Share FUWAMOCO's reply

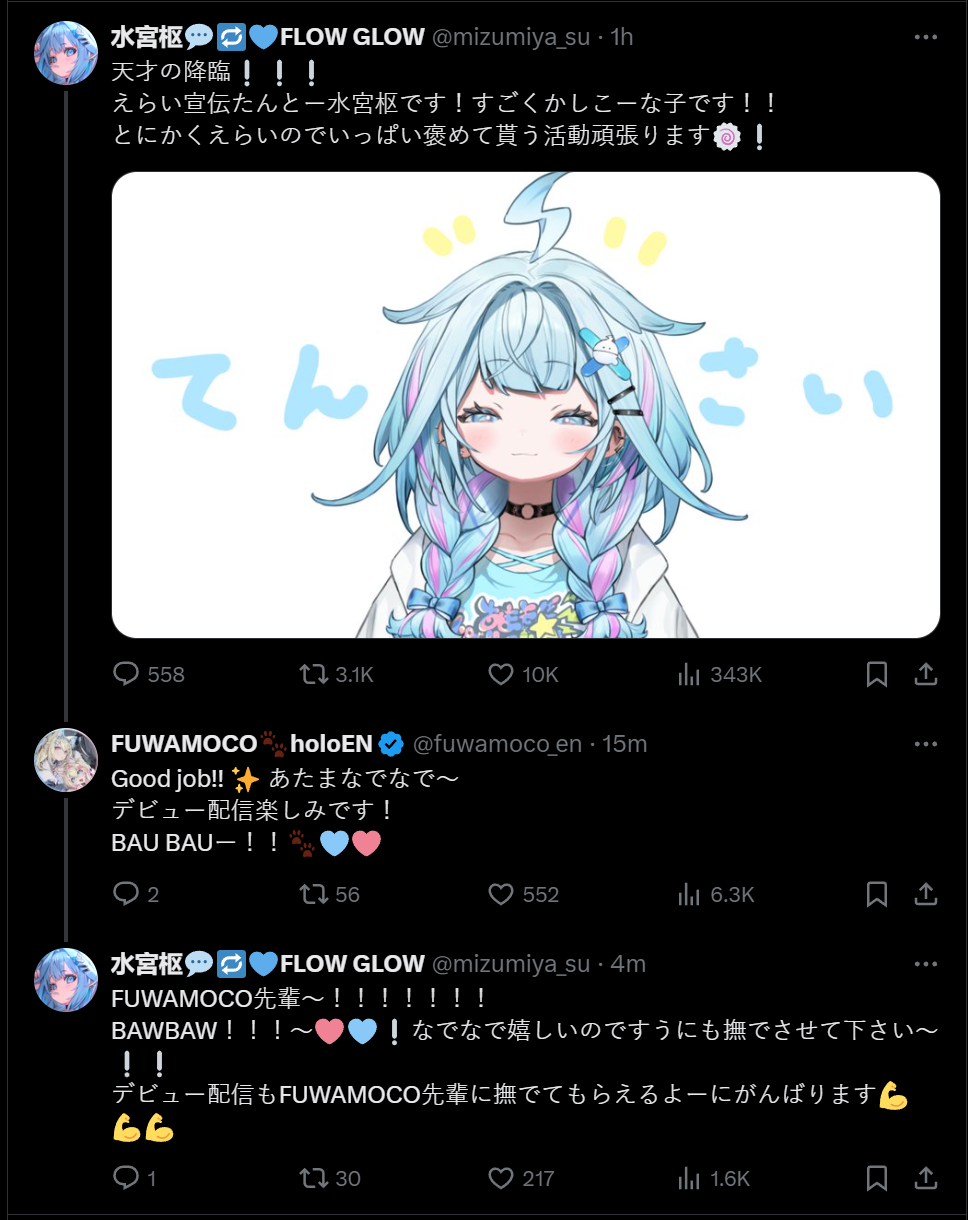(x=926, y=894)
